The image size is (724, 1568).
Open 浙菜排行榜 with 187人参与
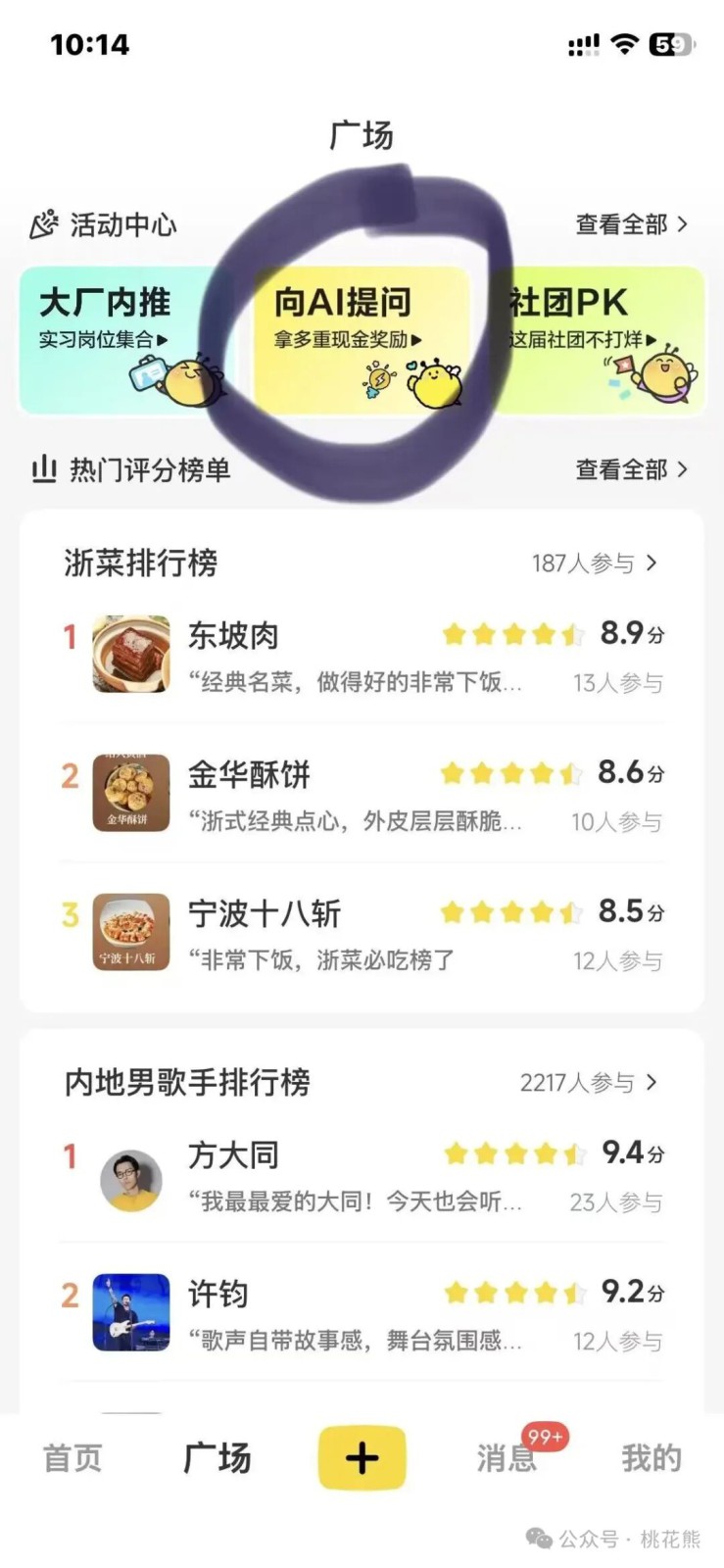[362, 563]
